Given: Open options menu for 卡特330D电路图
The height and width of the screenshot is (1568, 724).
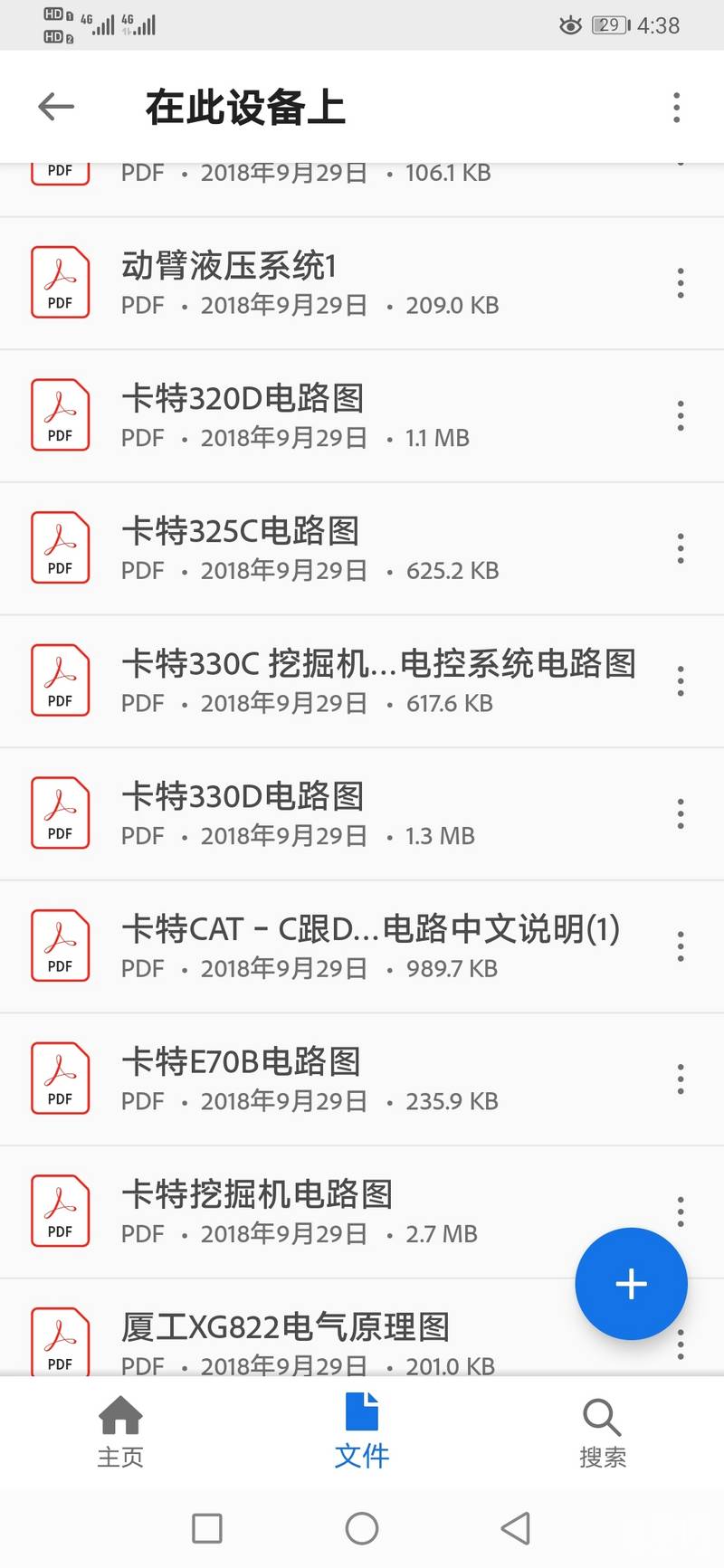Looking at the screenshot, I should tap(681, 814).
